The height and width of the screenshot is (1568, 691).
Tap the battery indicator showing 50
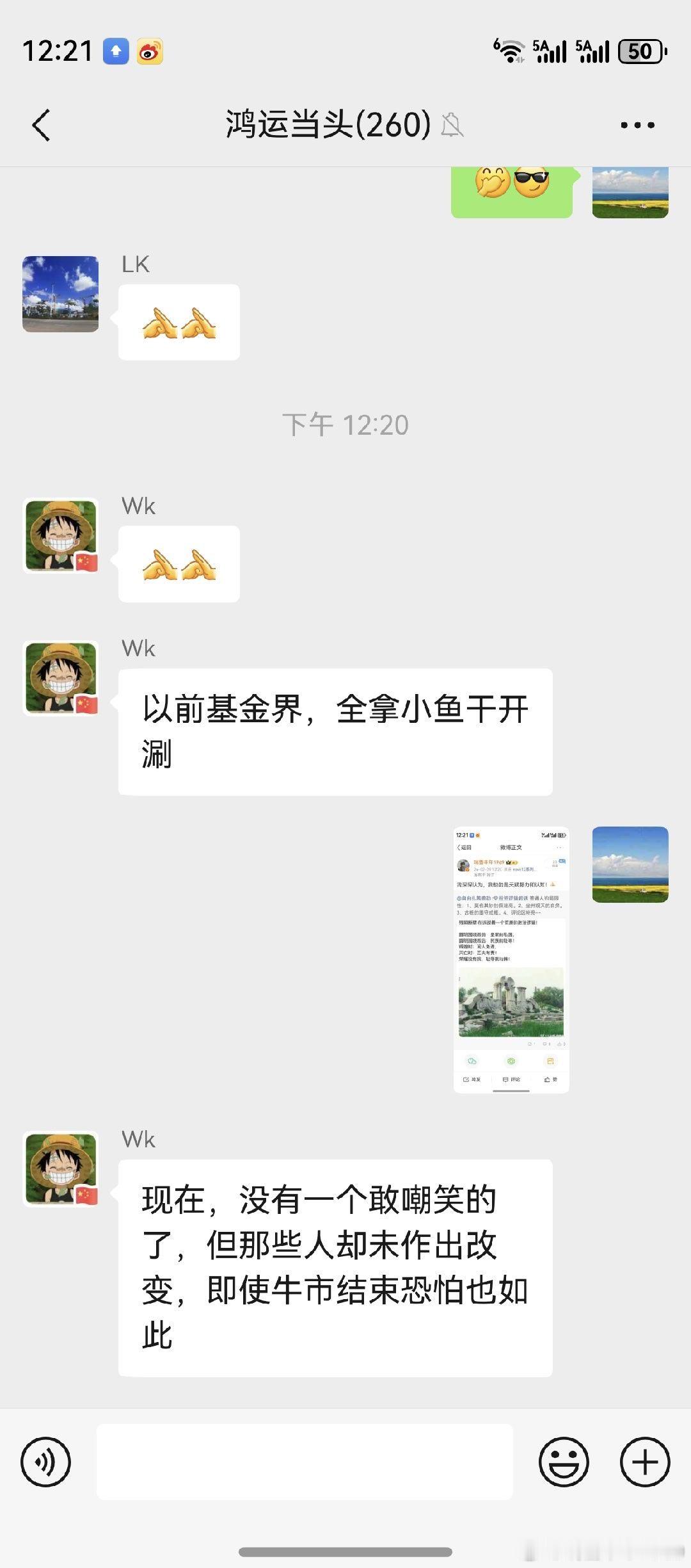click(x=639, y=50)
